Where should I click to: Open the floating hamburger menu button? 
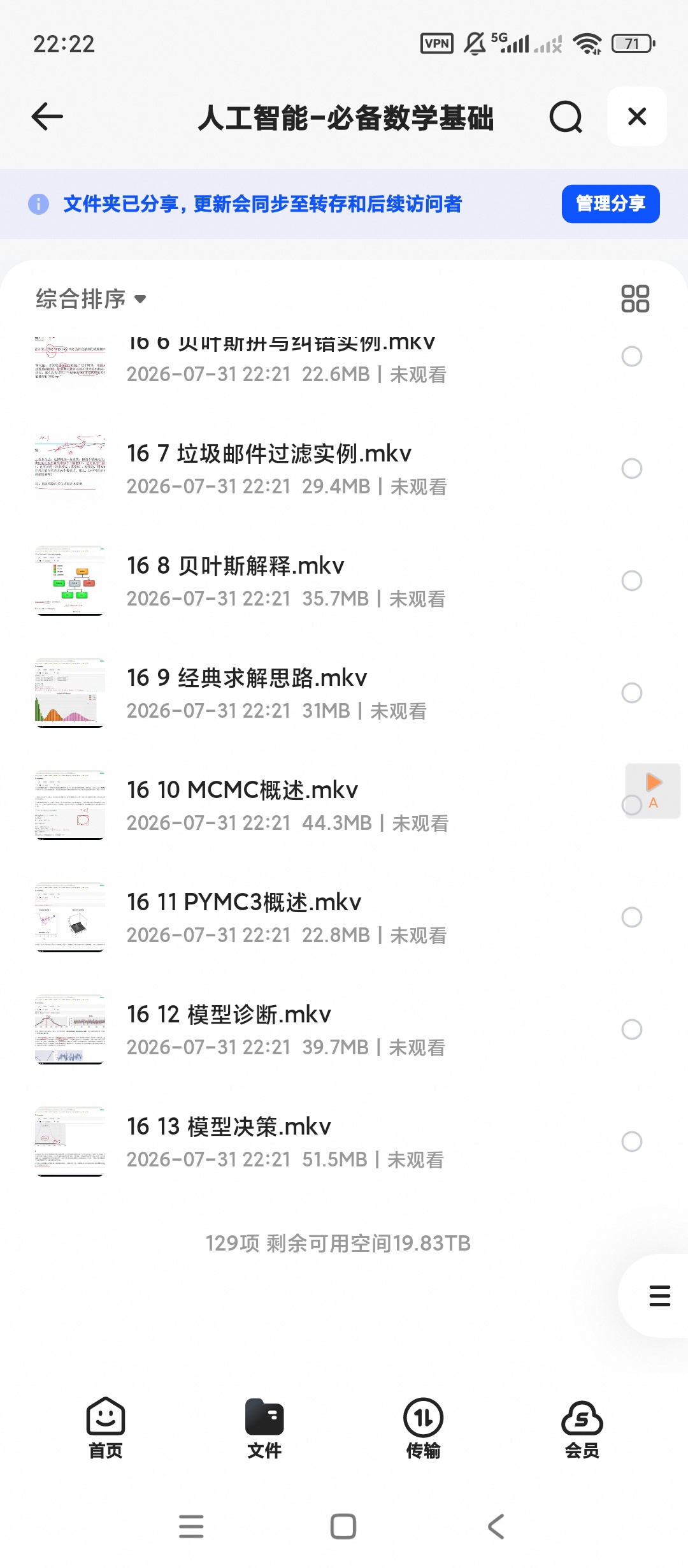(x=659, y=1296)
